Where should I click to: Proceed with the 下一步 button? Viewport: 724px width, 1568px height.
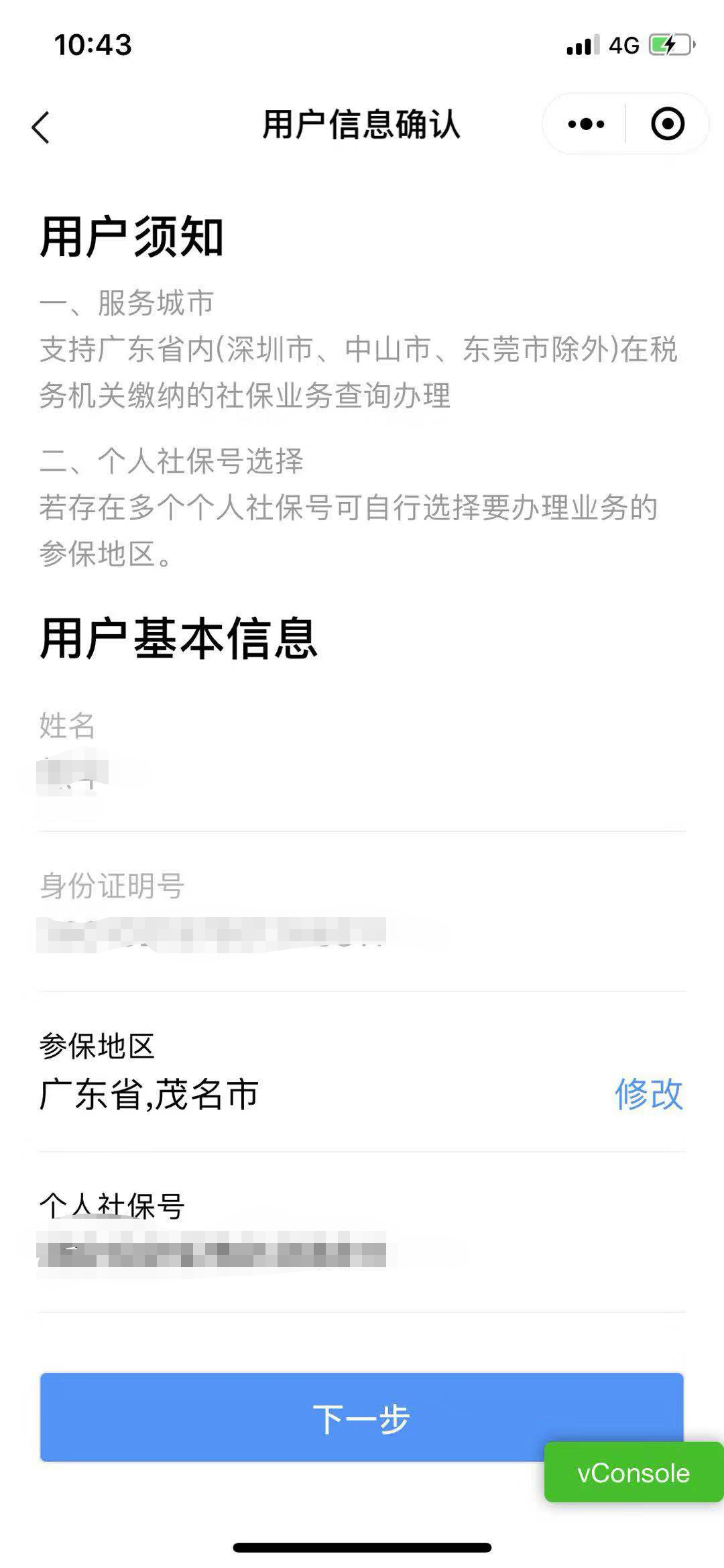[362, 1417]
